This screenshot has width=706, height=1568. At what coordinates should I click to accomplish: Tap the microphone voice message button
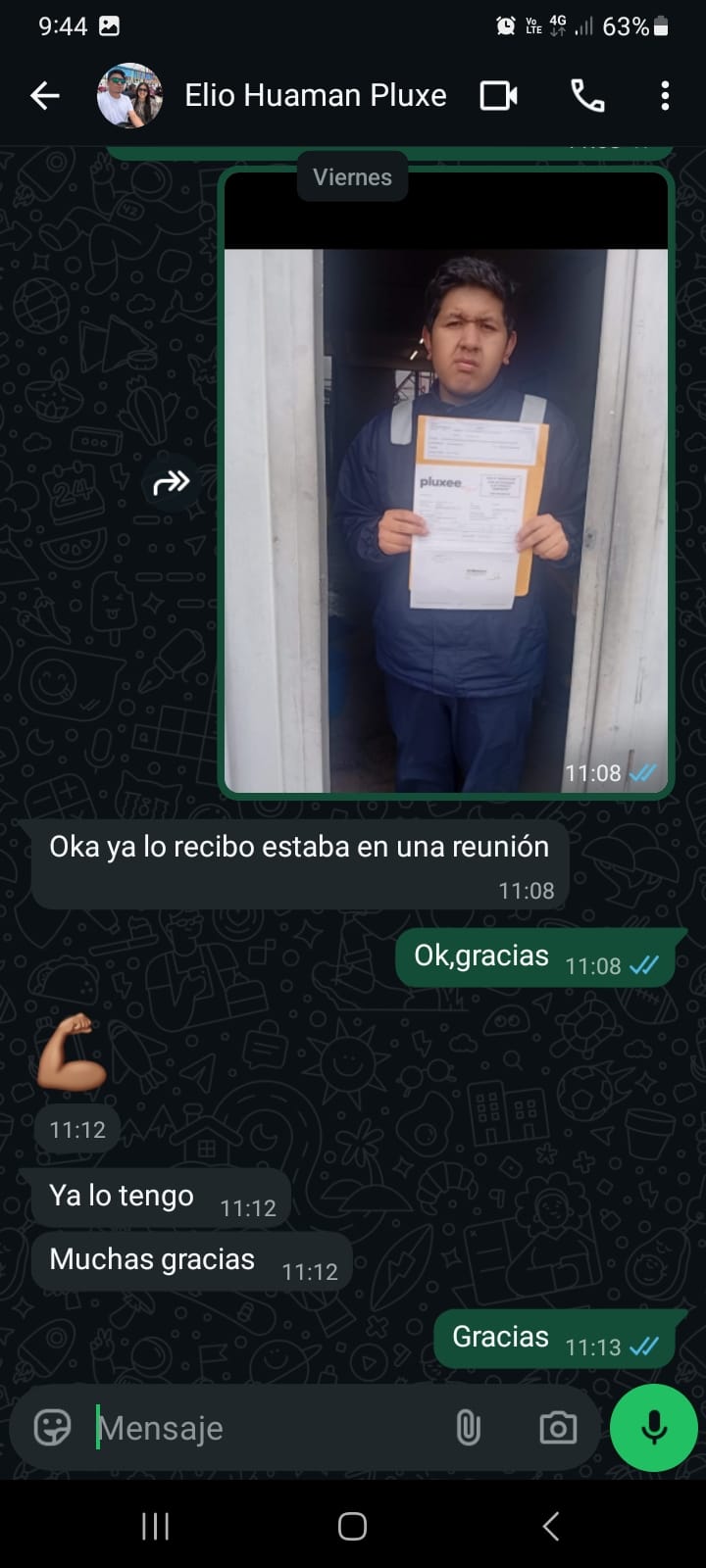[x=653, y=1428]
